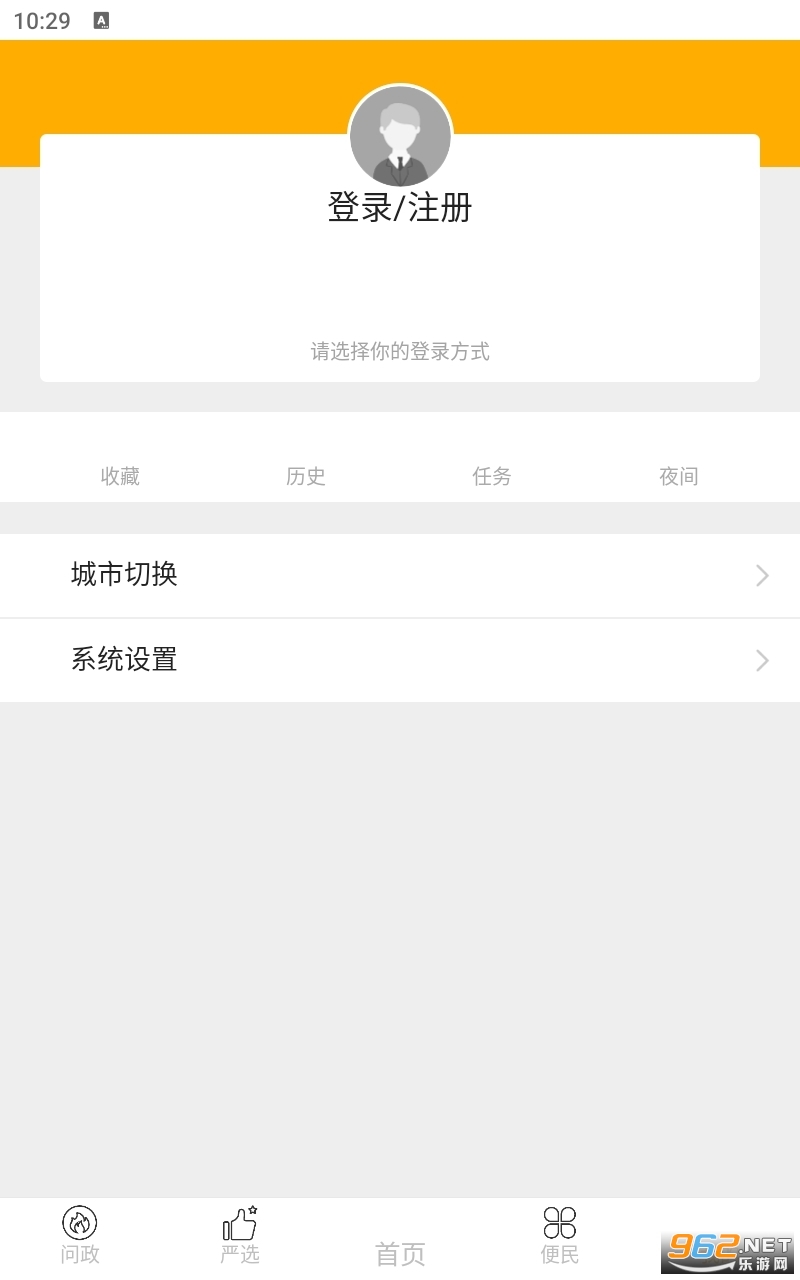View 历史 browsing history
The width and height of the screenshot is (800, 1280).
[306, 476]
